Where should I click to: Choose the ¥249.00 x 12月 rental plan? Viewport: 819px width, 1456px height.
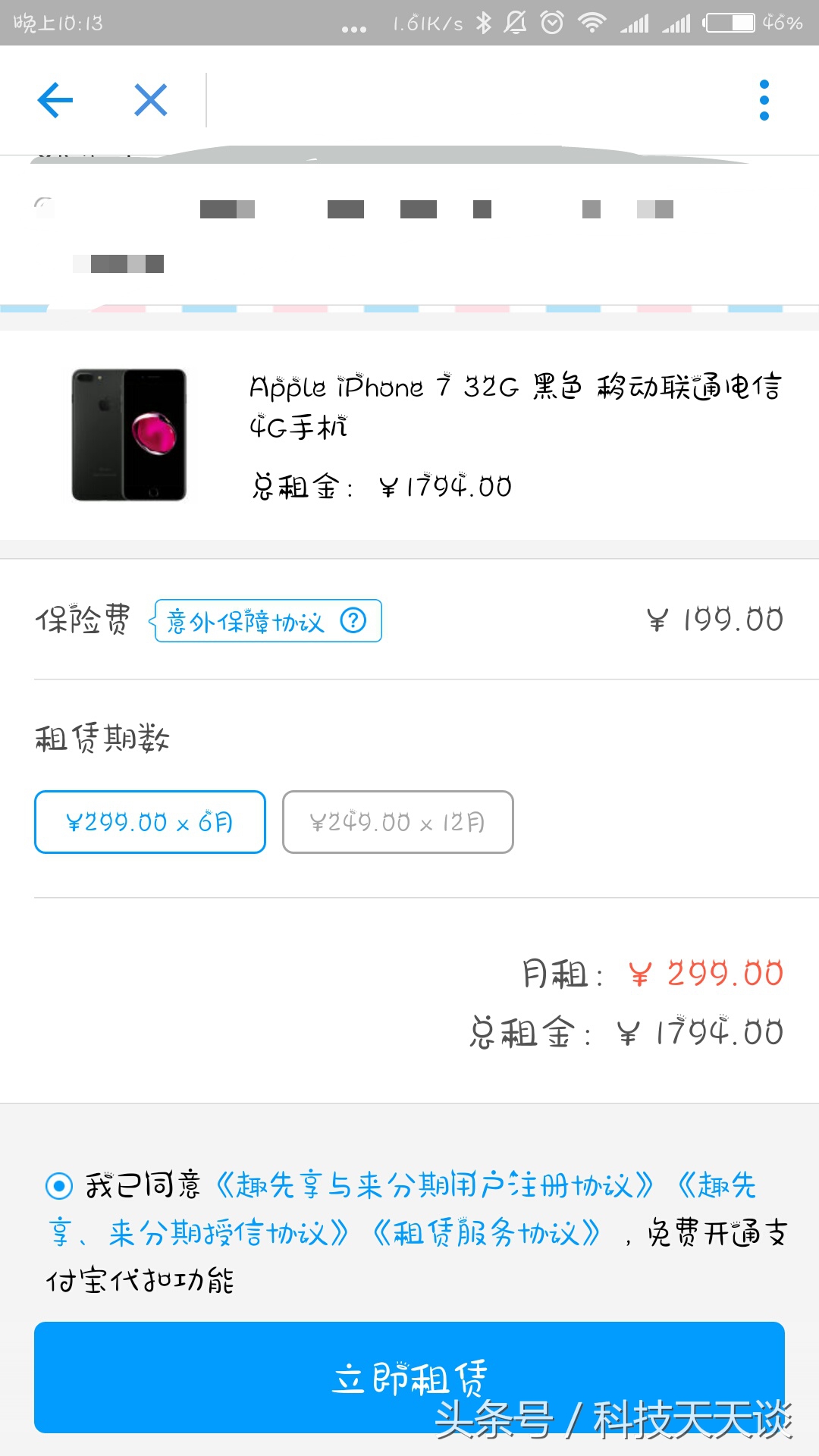397,822
